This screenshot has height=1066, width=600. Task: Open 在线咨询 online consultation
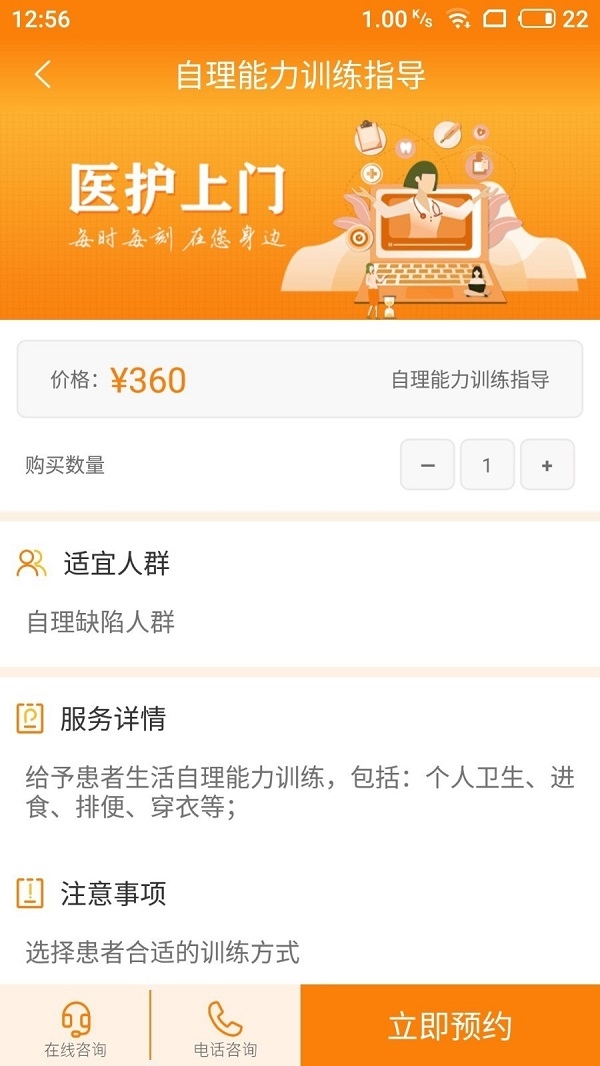(75, 1027)
